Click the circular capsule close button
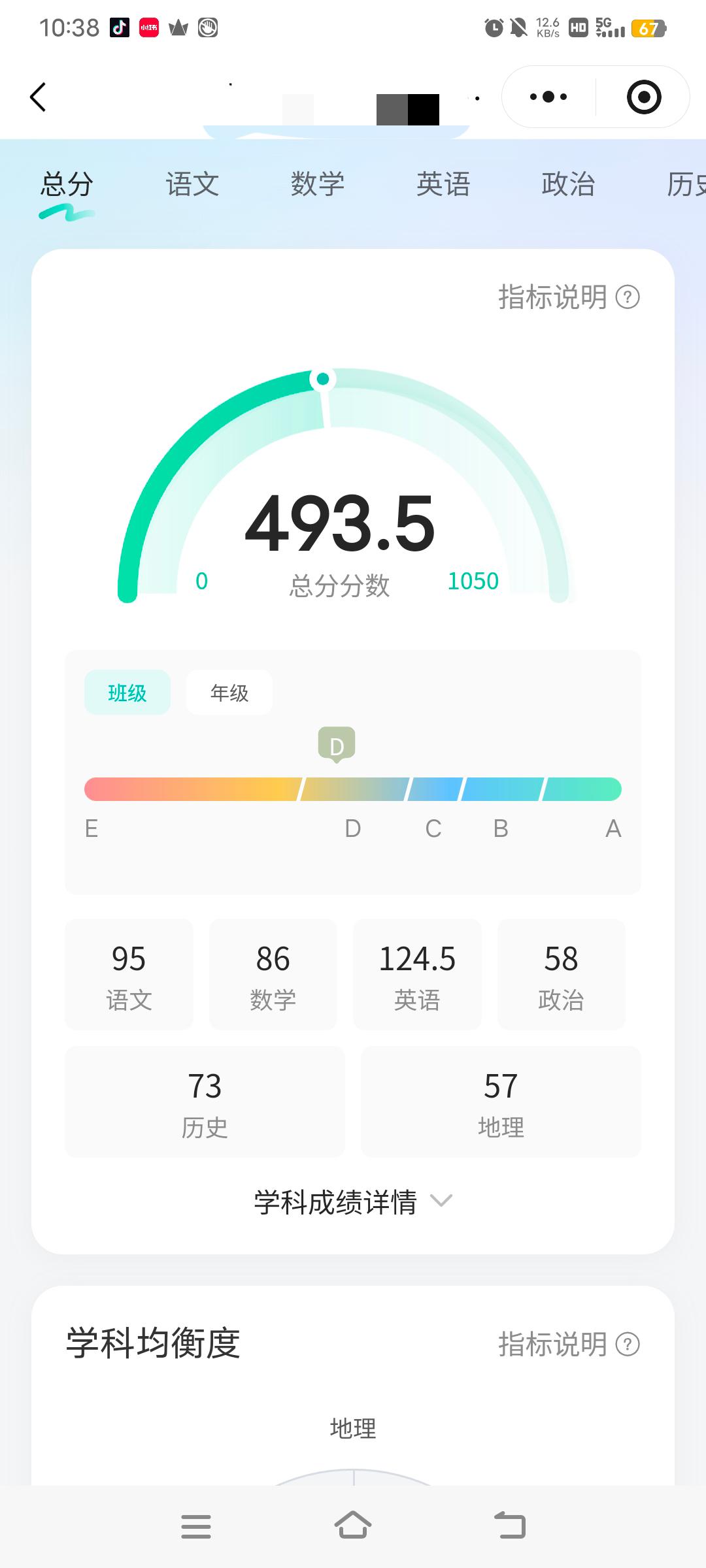 (643, 97)
